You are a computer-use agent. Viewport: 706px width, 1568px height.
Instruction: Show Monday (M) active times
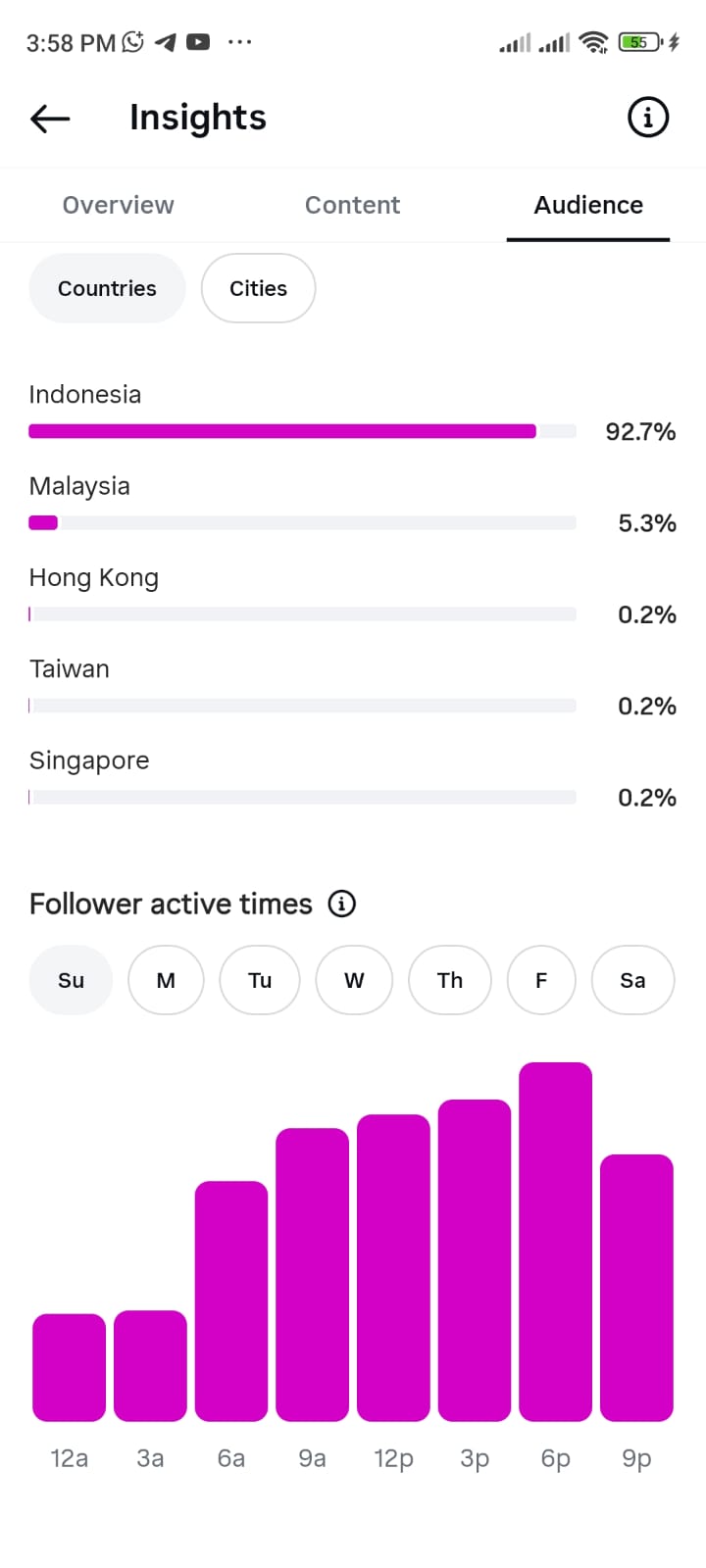[x=166, y=980]
